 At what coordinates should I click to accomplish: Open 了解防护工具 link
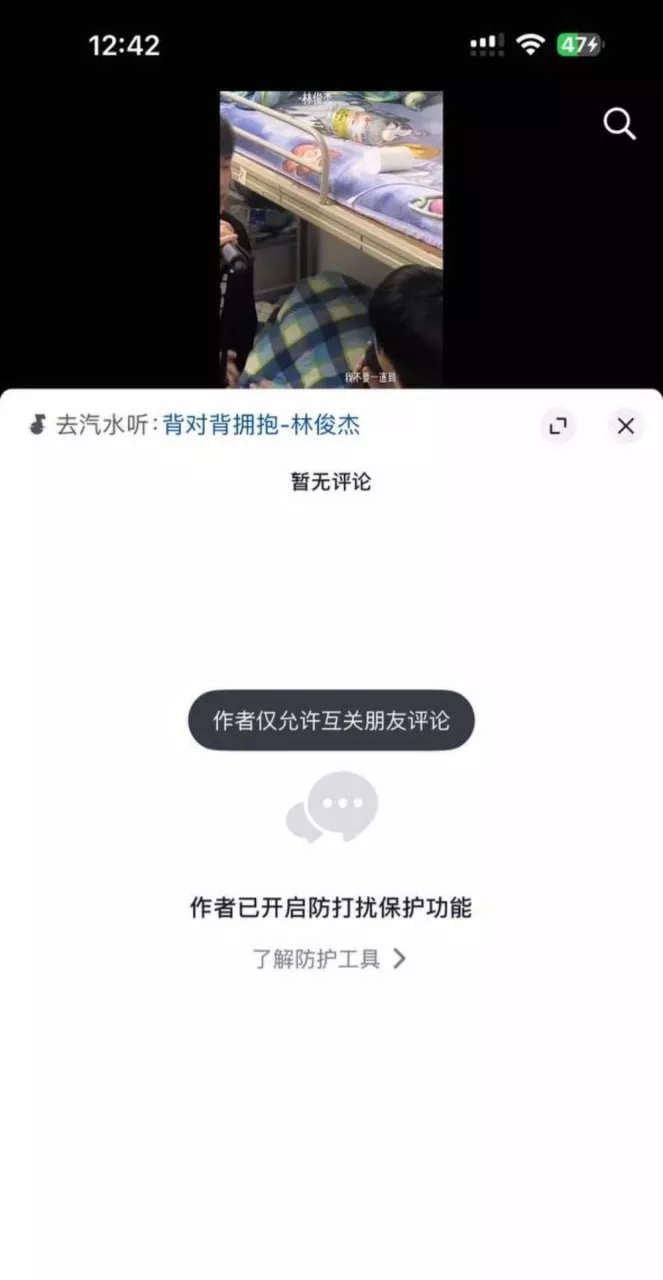pos(330,959)
